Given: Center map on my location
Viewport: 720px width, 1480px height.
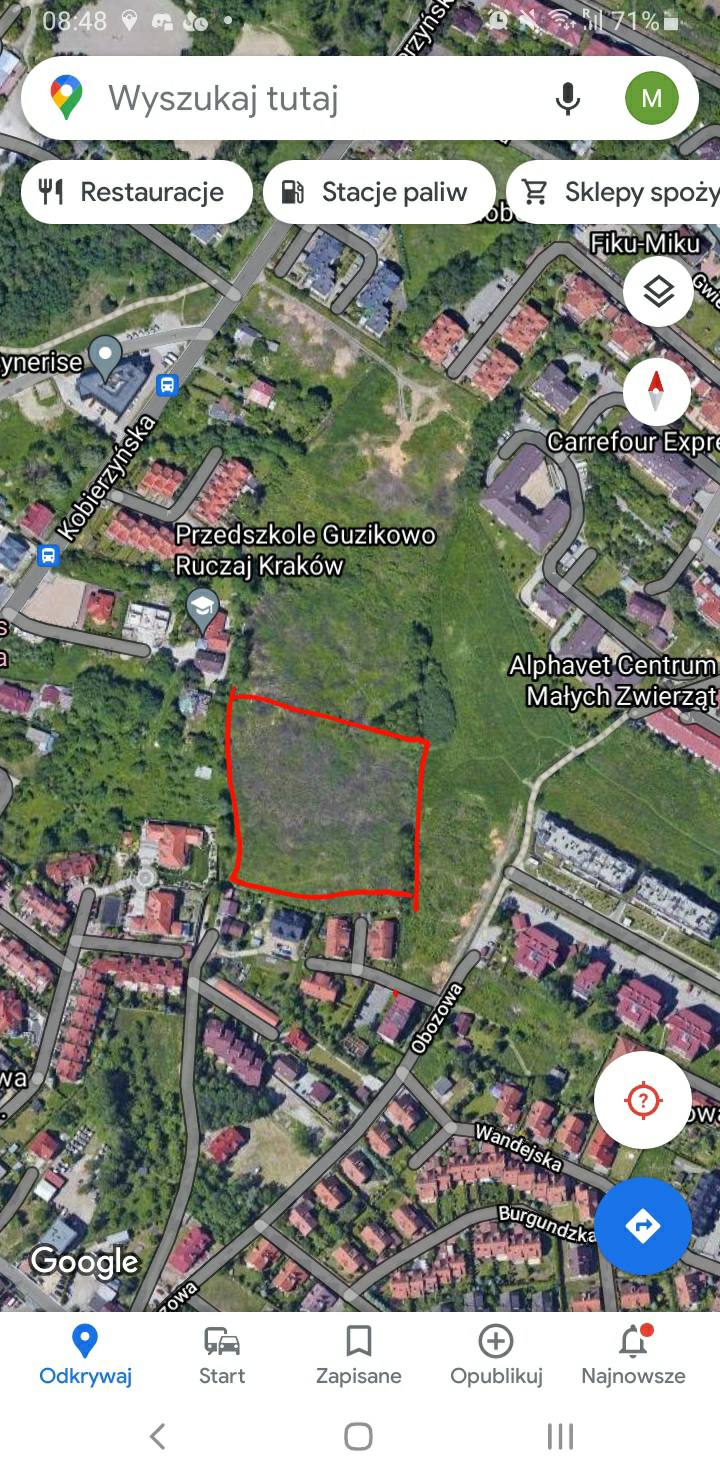Looking at the screenshot, I should 642,1100.
